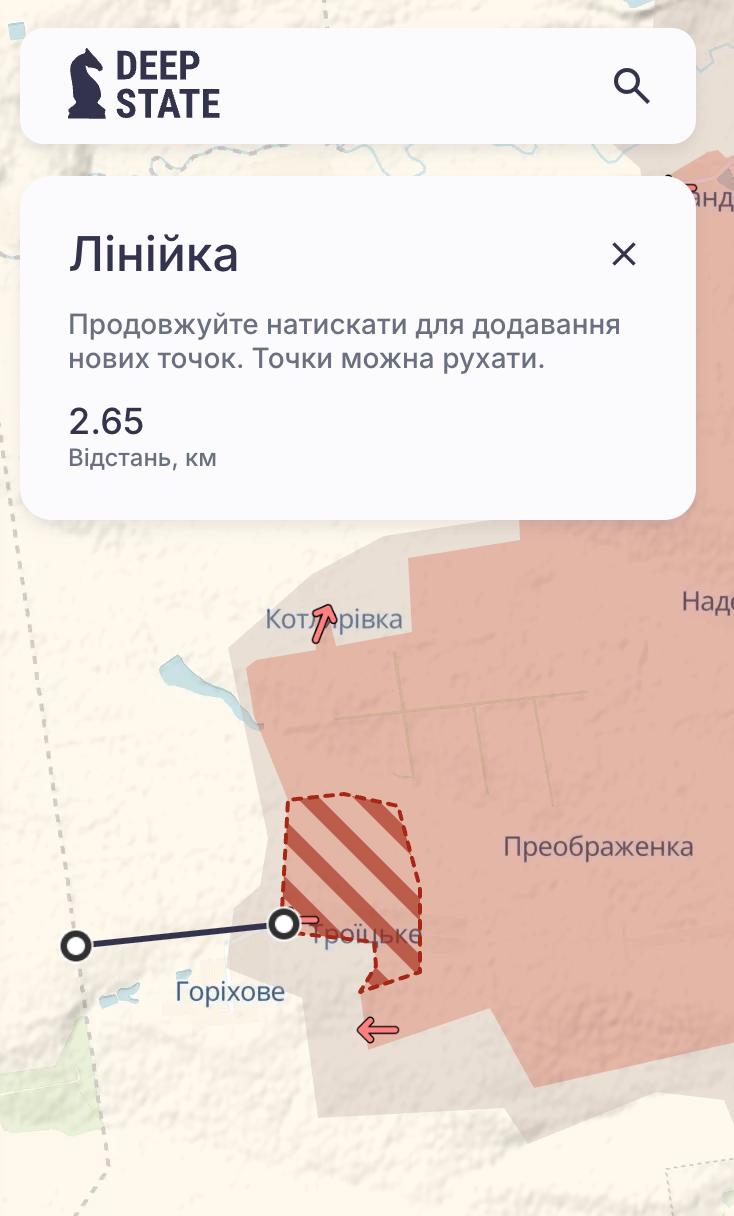This screenshot has height=1216, width=734.
Task: Tap the Deep State logo
Action: tap(145, 85)
